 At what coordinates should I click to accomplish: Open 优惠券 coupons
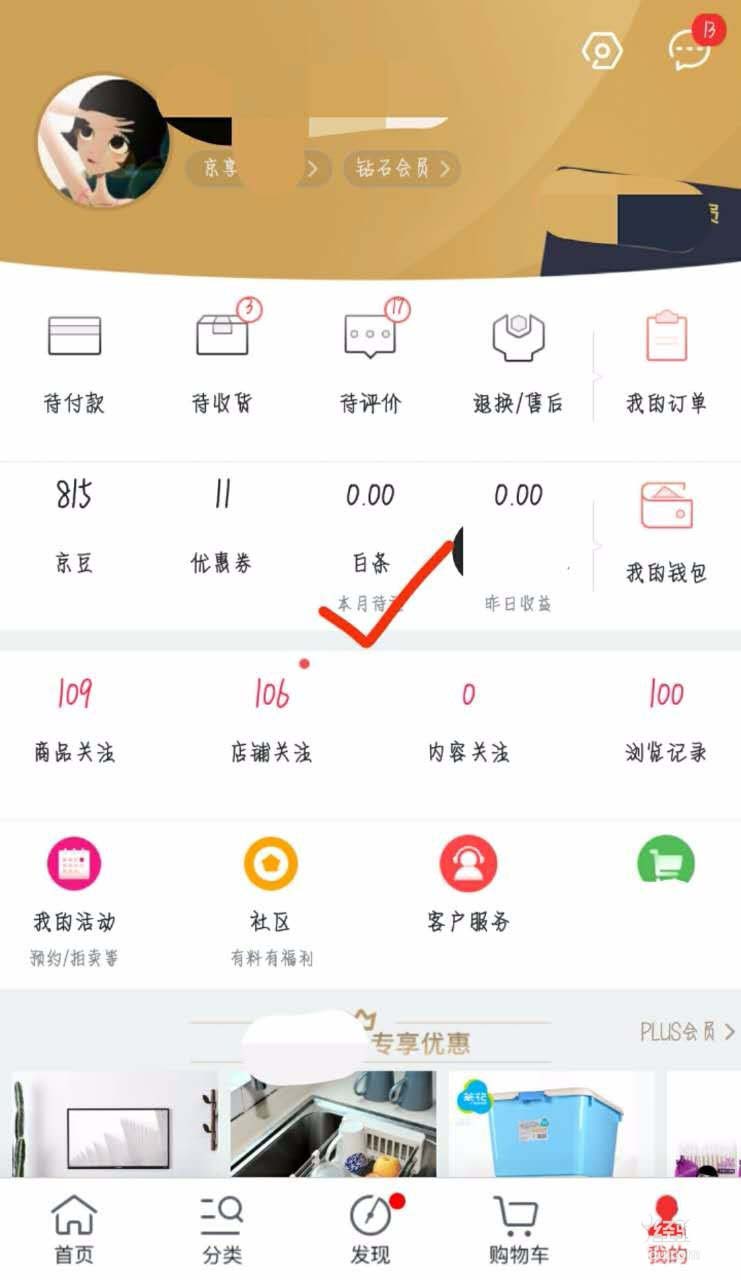[221, 526]
